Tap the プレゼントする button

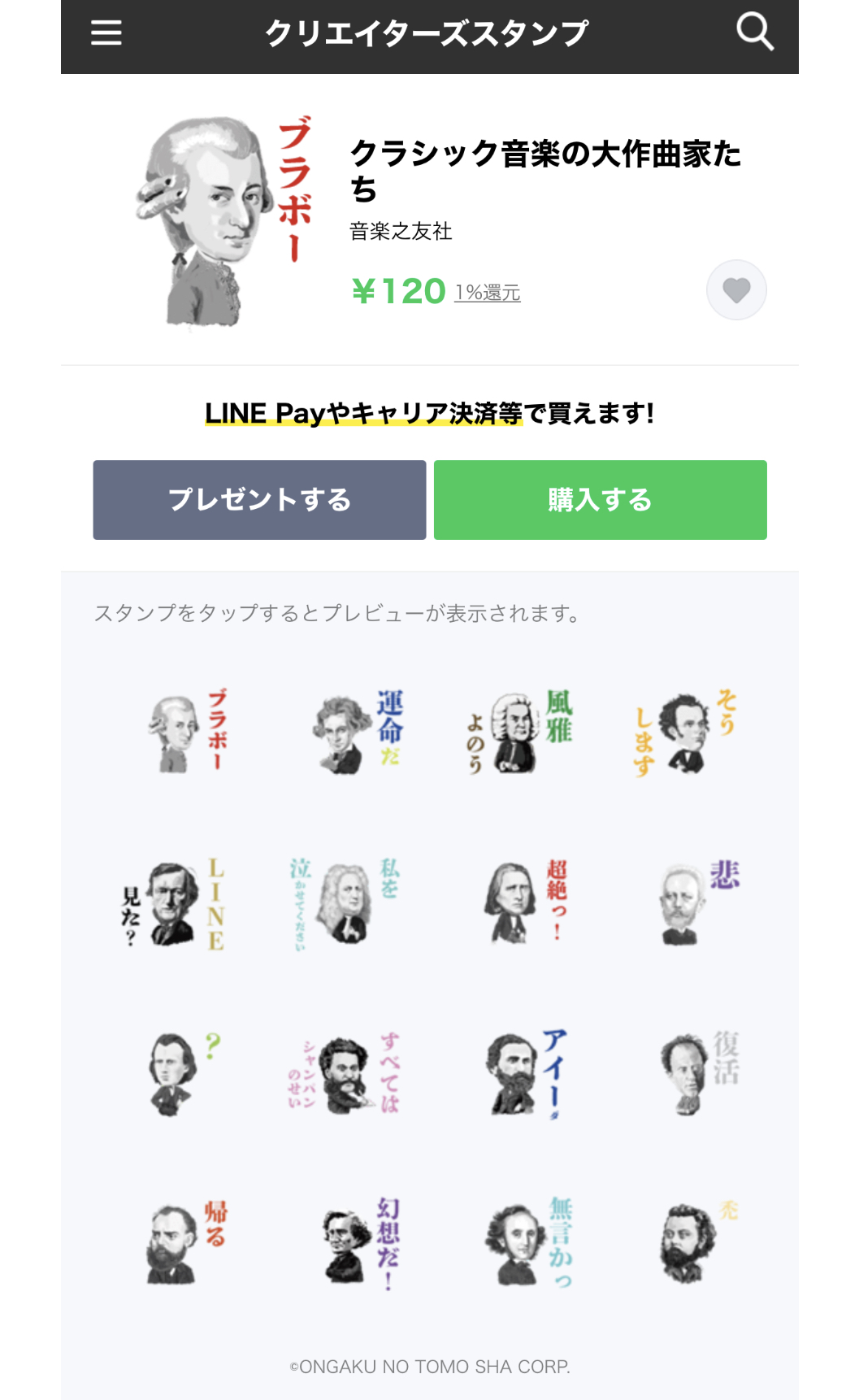259,500
